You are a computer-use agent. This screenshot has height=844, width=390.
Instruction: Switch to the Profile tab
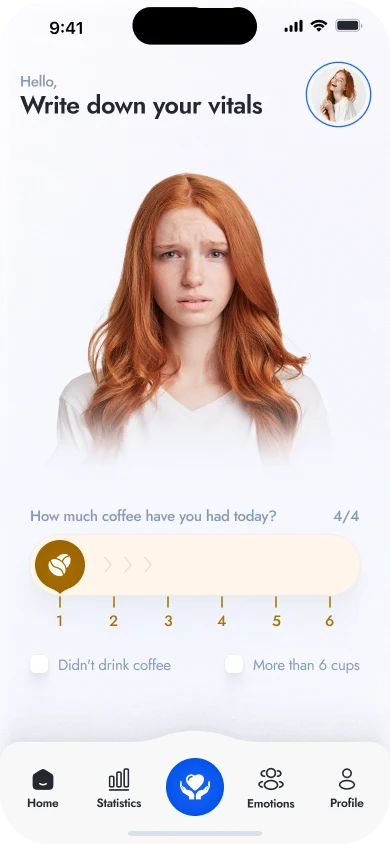(347, 788)
